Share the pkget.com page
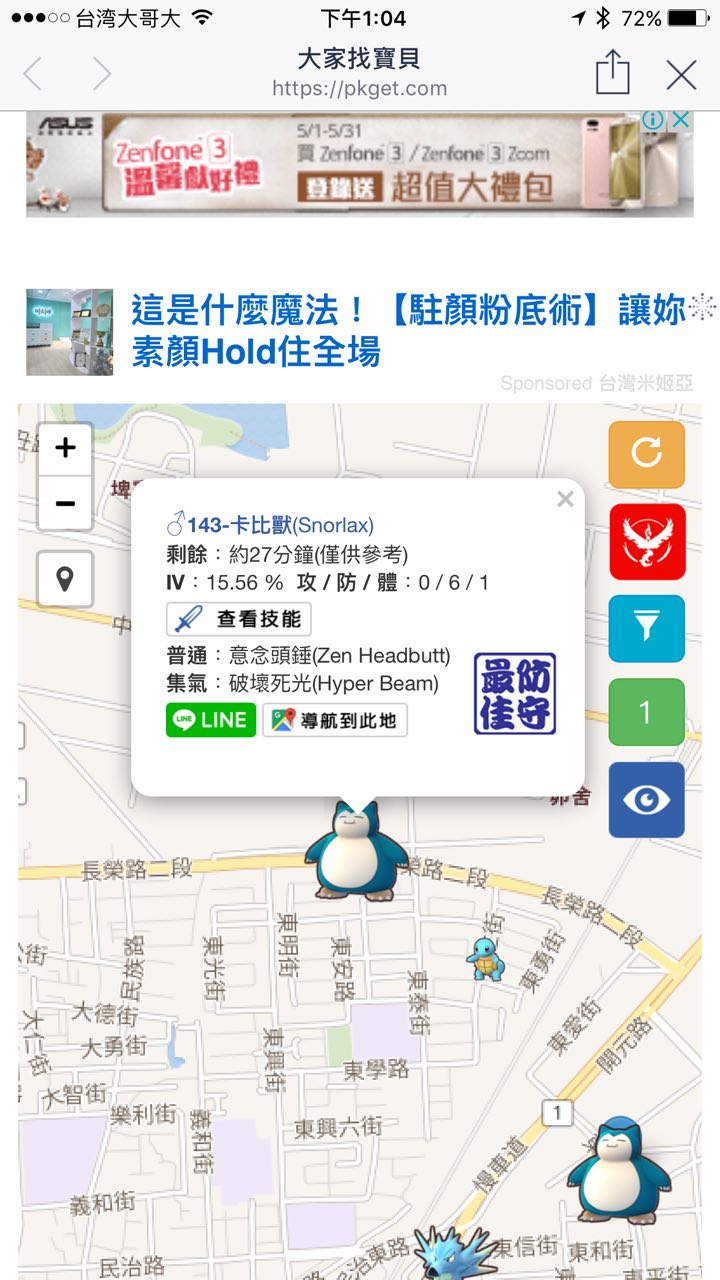Screen dimensions: 720x1280 [x=612, y=73]
